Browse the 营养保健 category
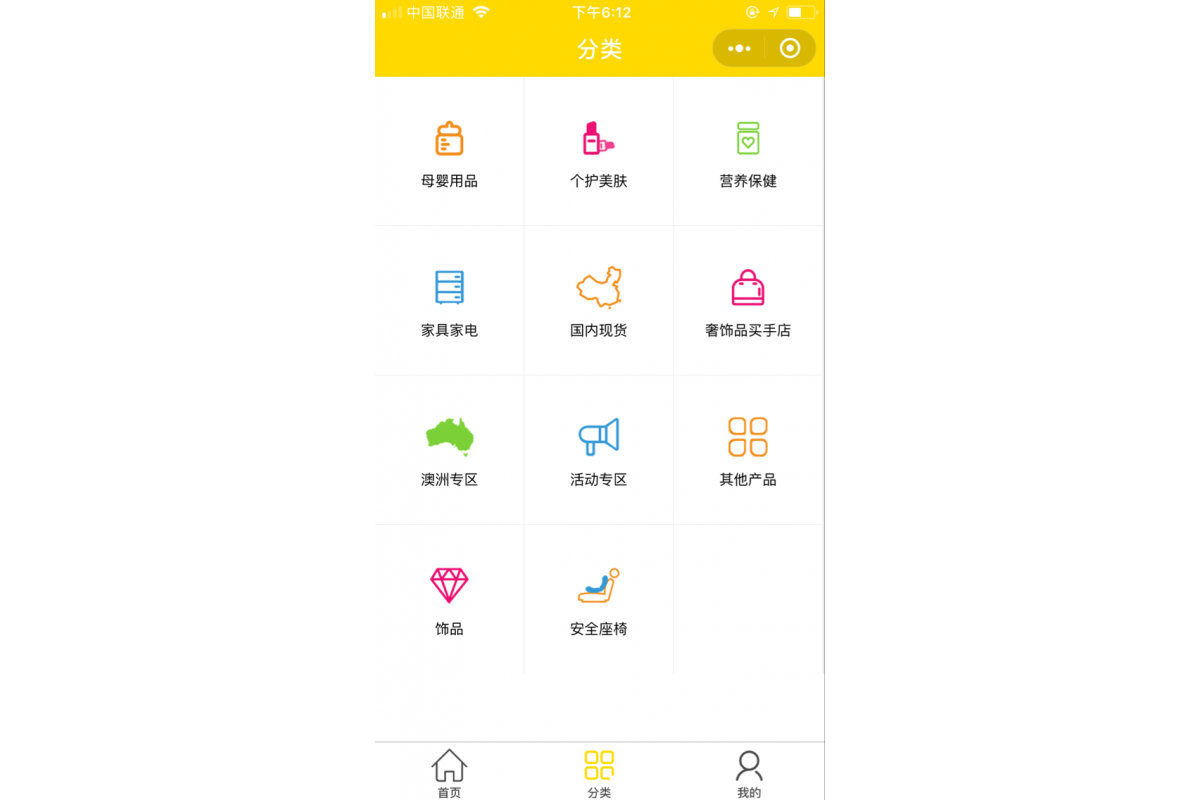This screenshot has height=800, width=1200. coord(748,152)
